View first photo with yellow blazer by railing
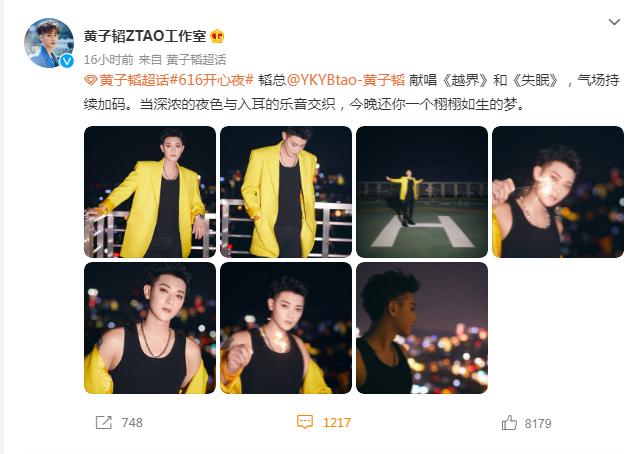The height and width of the screenshot is (454, 639). point(150,192)
